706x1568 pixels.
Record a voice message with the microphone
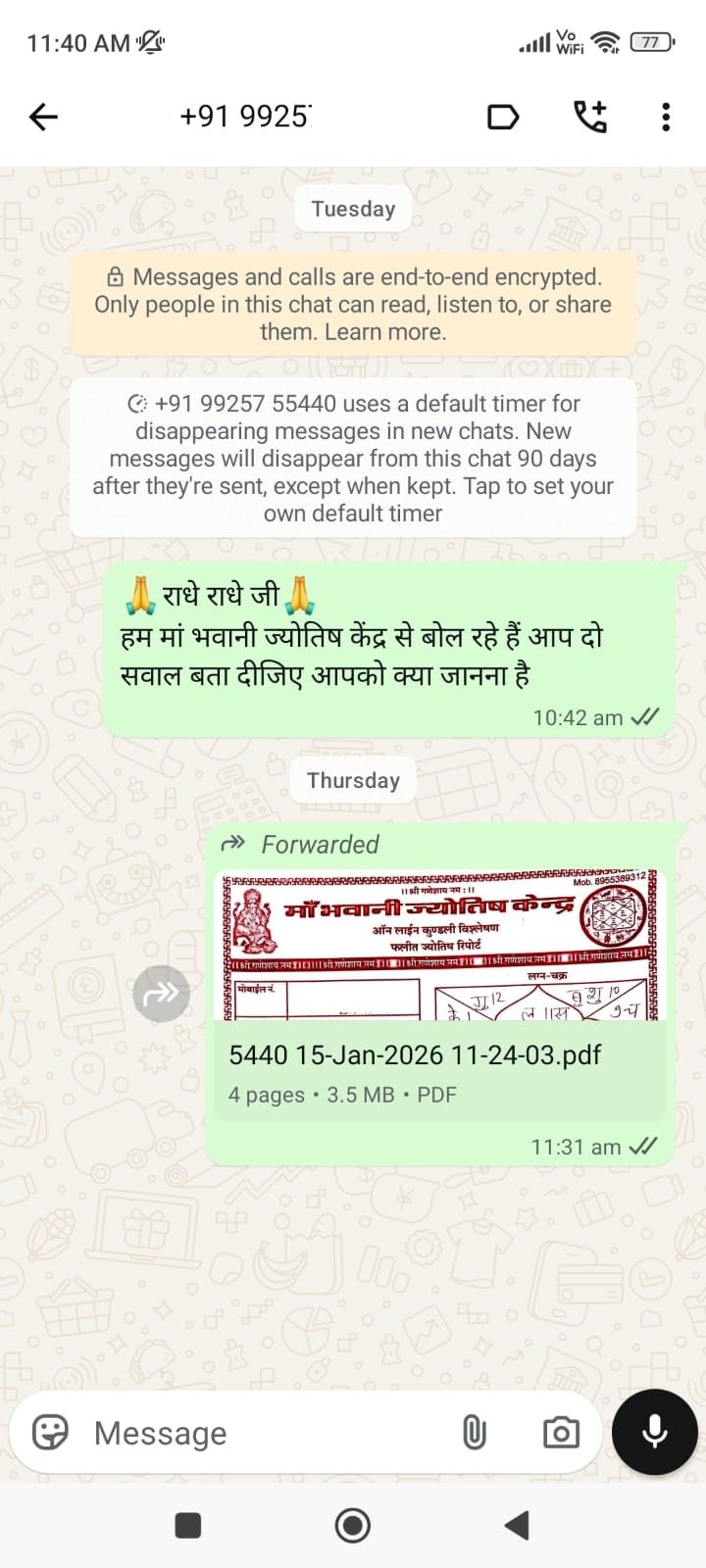point(654,1432)
